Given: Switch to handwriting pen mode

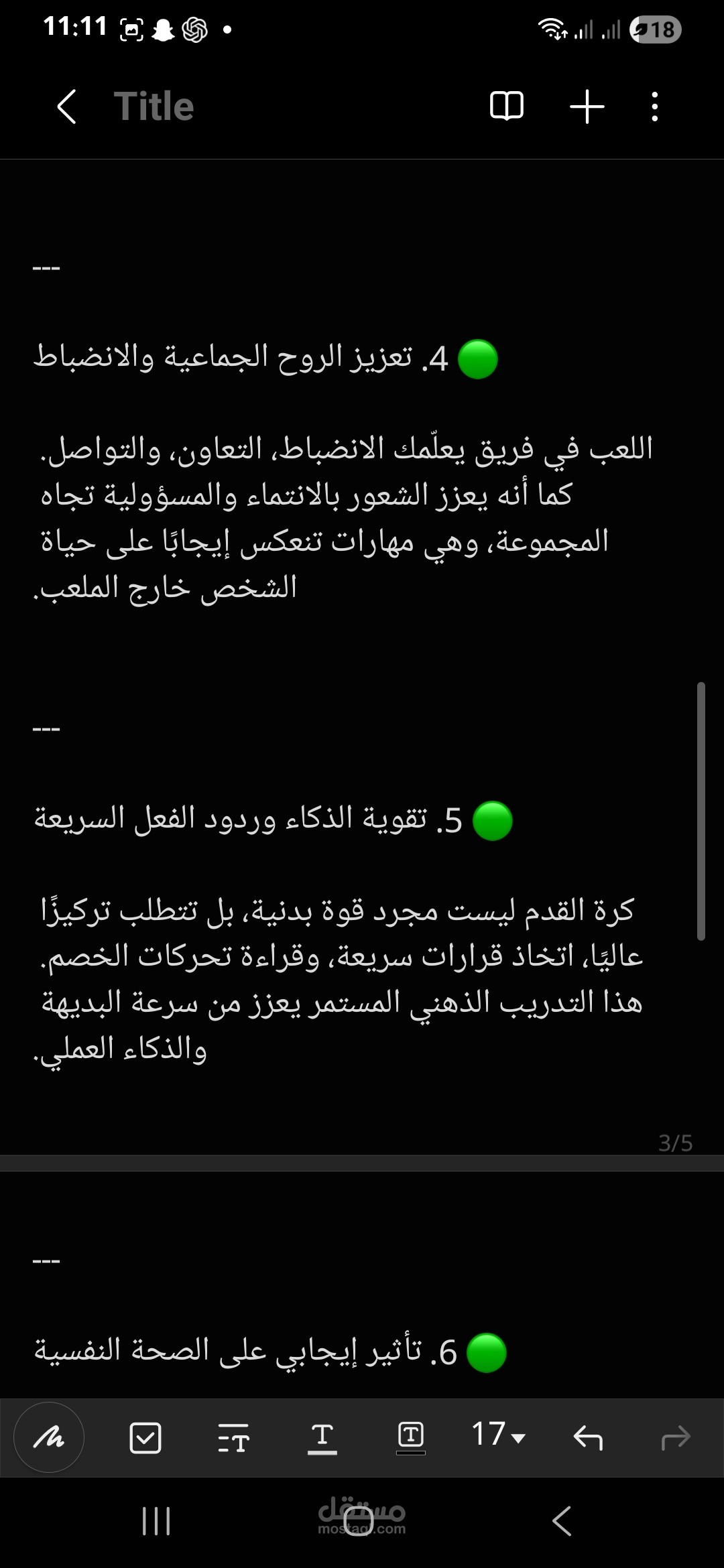Looking at the screenshot, I should point(49,1437).
